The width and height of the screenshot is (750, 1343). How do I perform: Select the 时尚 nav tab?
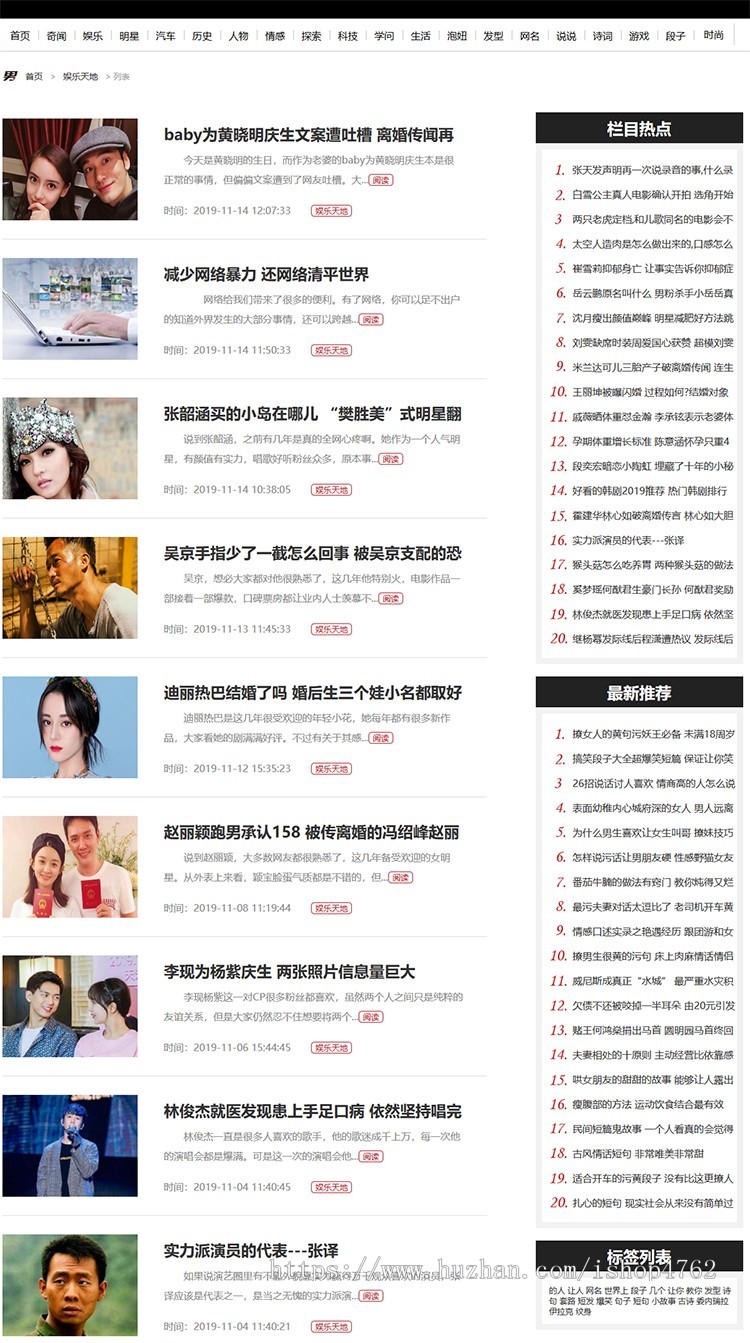[x=713, y=36]
